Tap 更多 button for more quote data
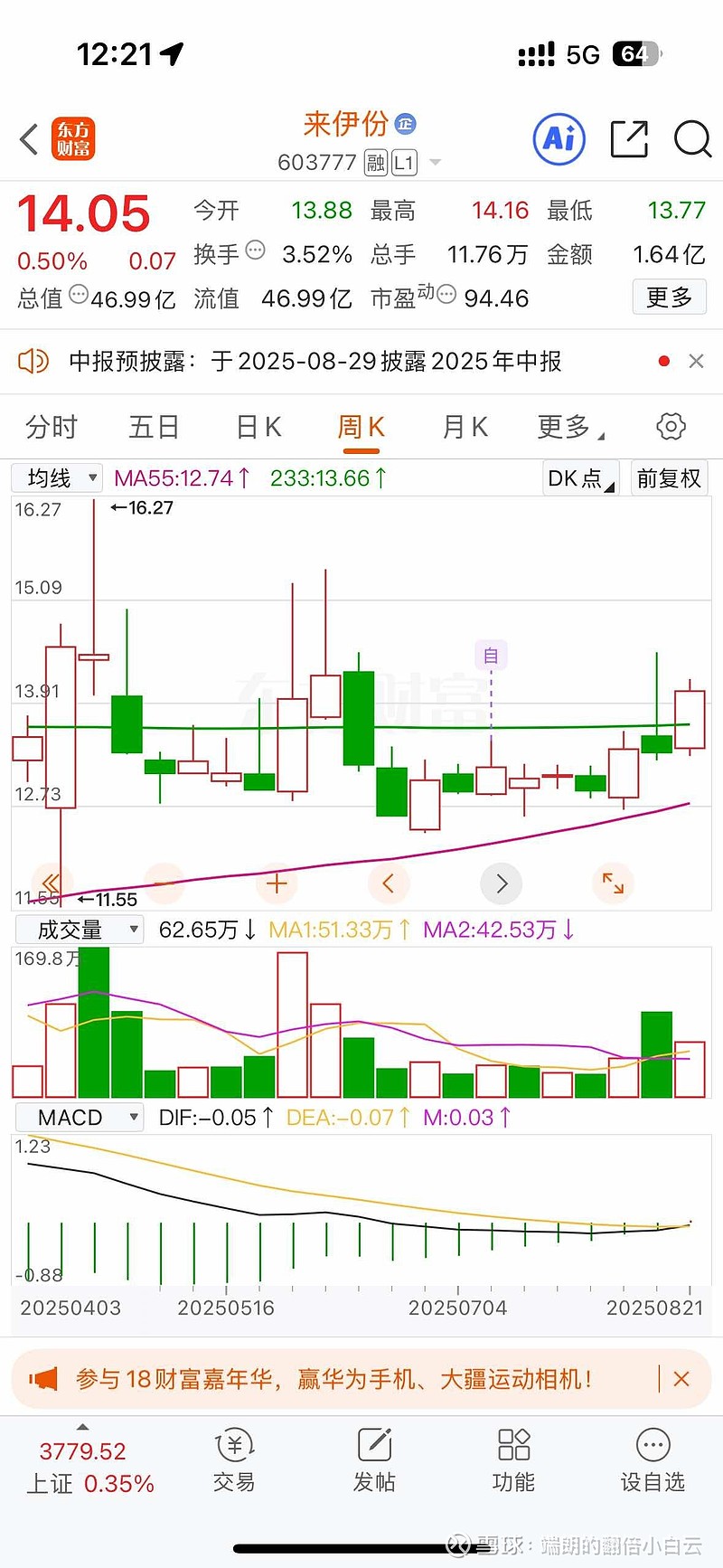This screenshot has width=723, height=1568. (670, 297)
